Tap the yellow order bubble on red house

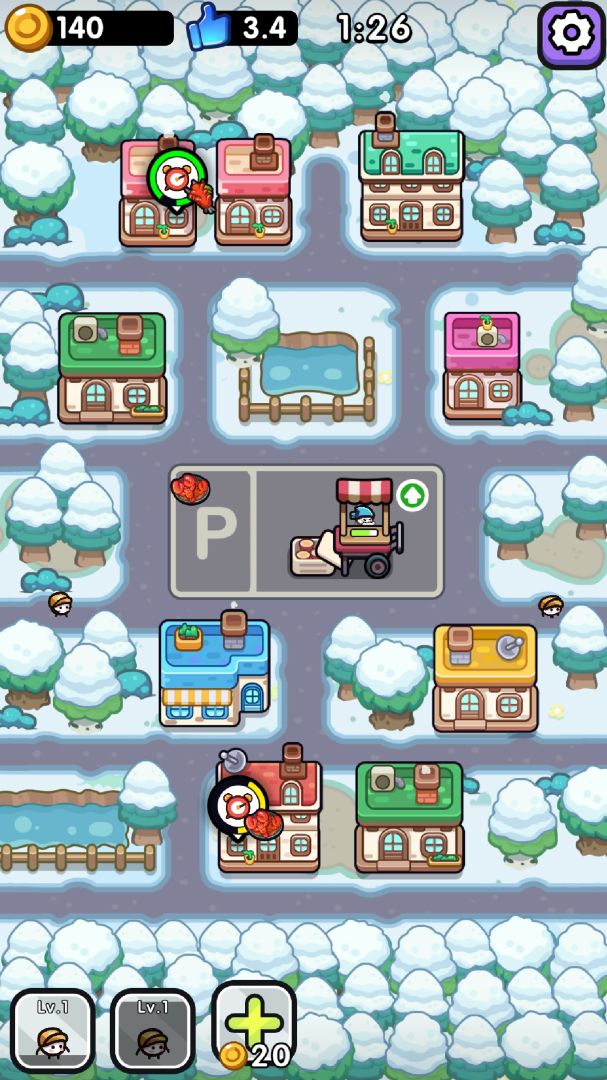coord(237,803)
